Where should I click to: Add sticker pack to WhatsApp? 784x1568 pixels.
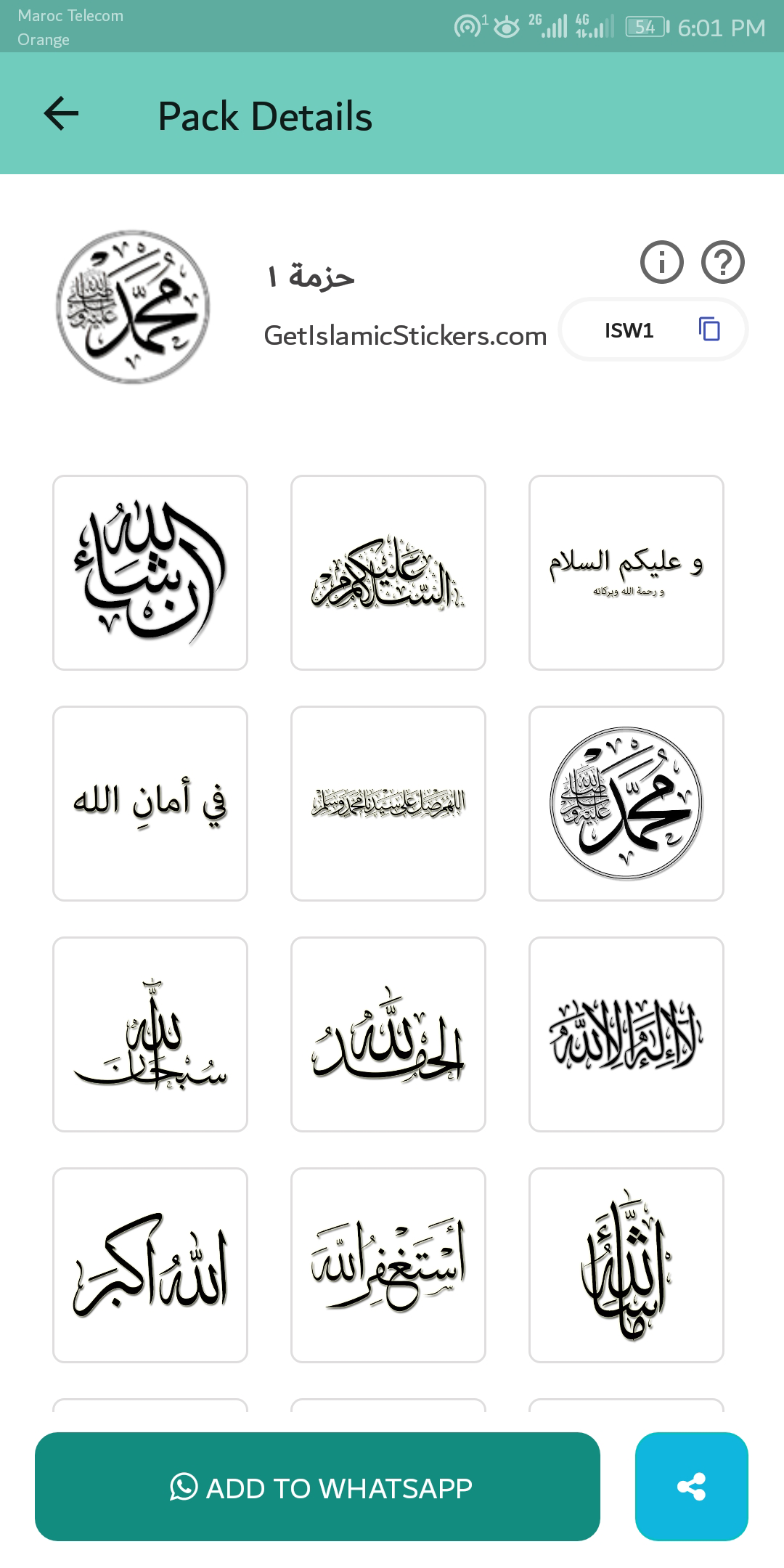tap(317, 1487)
